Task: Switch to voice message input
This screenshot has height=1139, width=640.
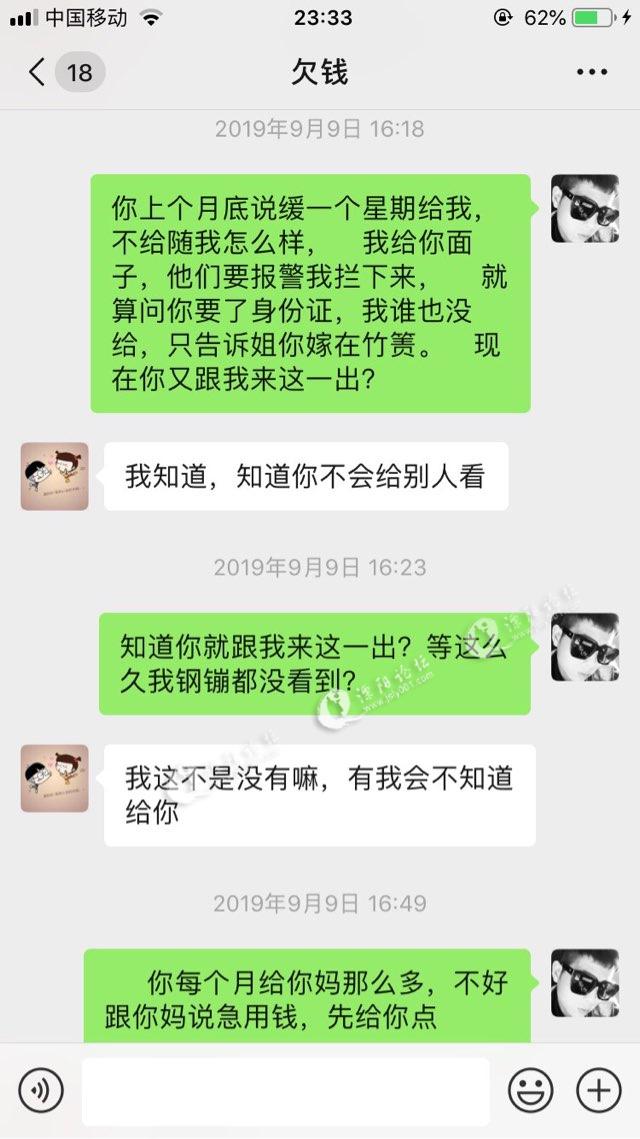Action: pyautogui.click(x=41, y=1089)
